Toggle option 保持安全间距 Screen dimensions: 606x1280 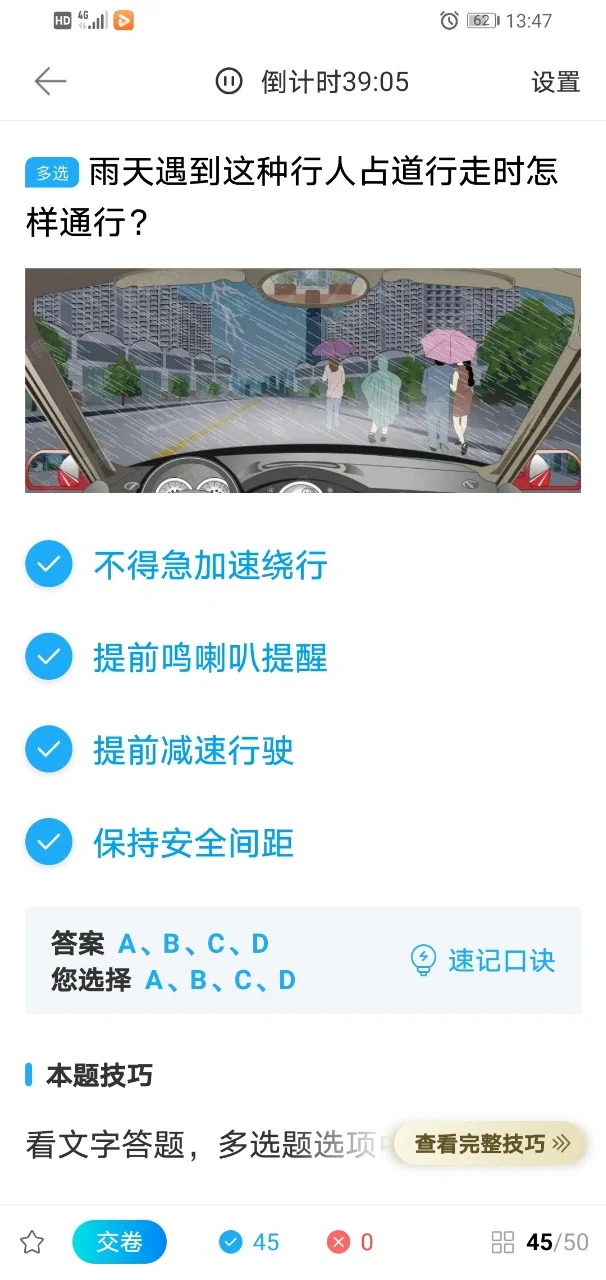[49, 843]
